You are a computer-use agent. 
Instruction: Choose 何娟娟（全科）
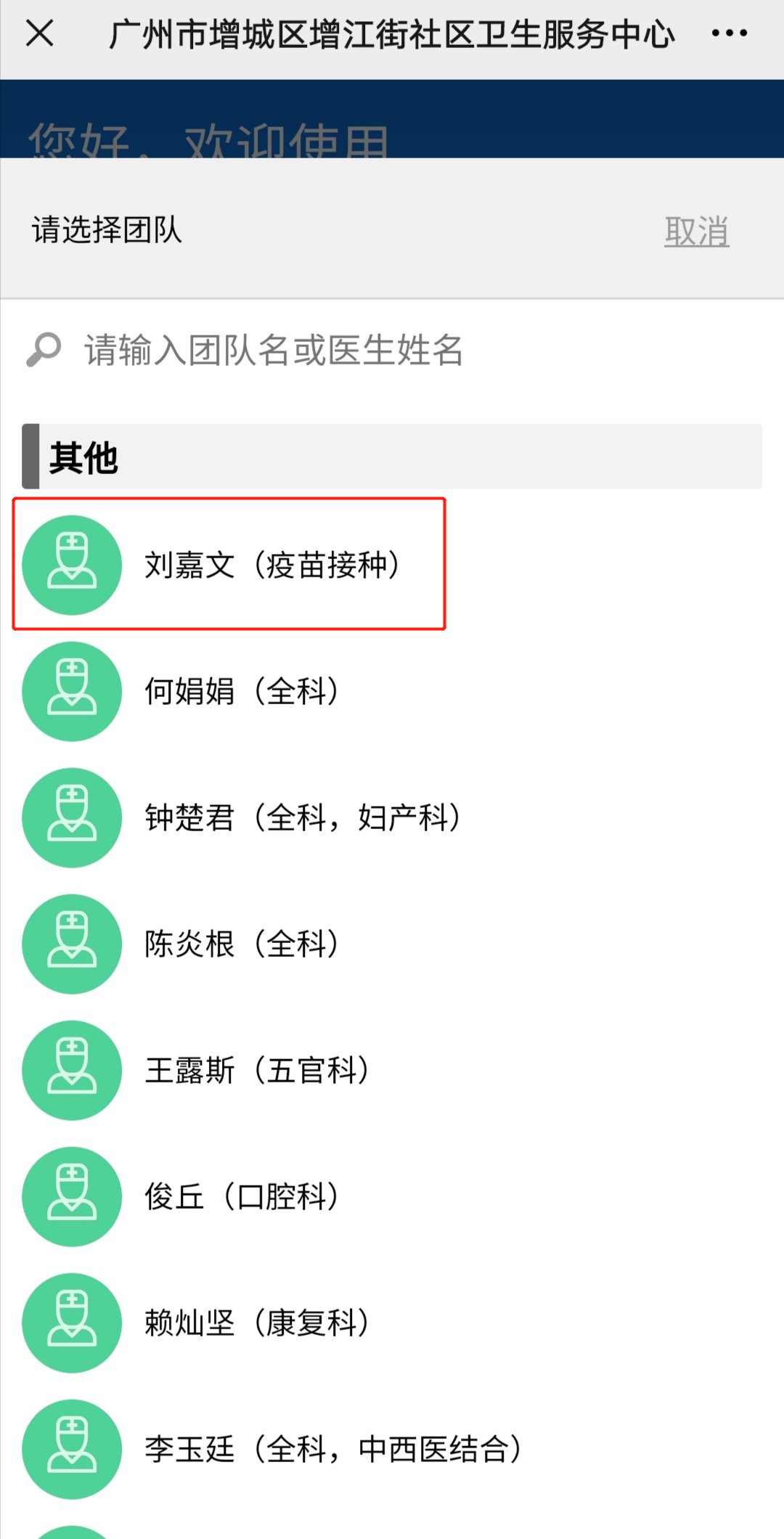click(241, 691)
